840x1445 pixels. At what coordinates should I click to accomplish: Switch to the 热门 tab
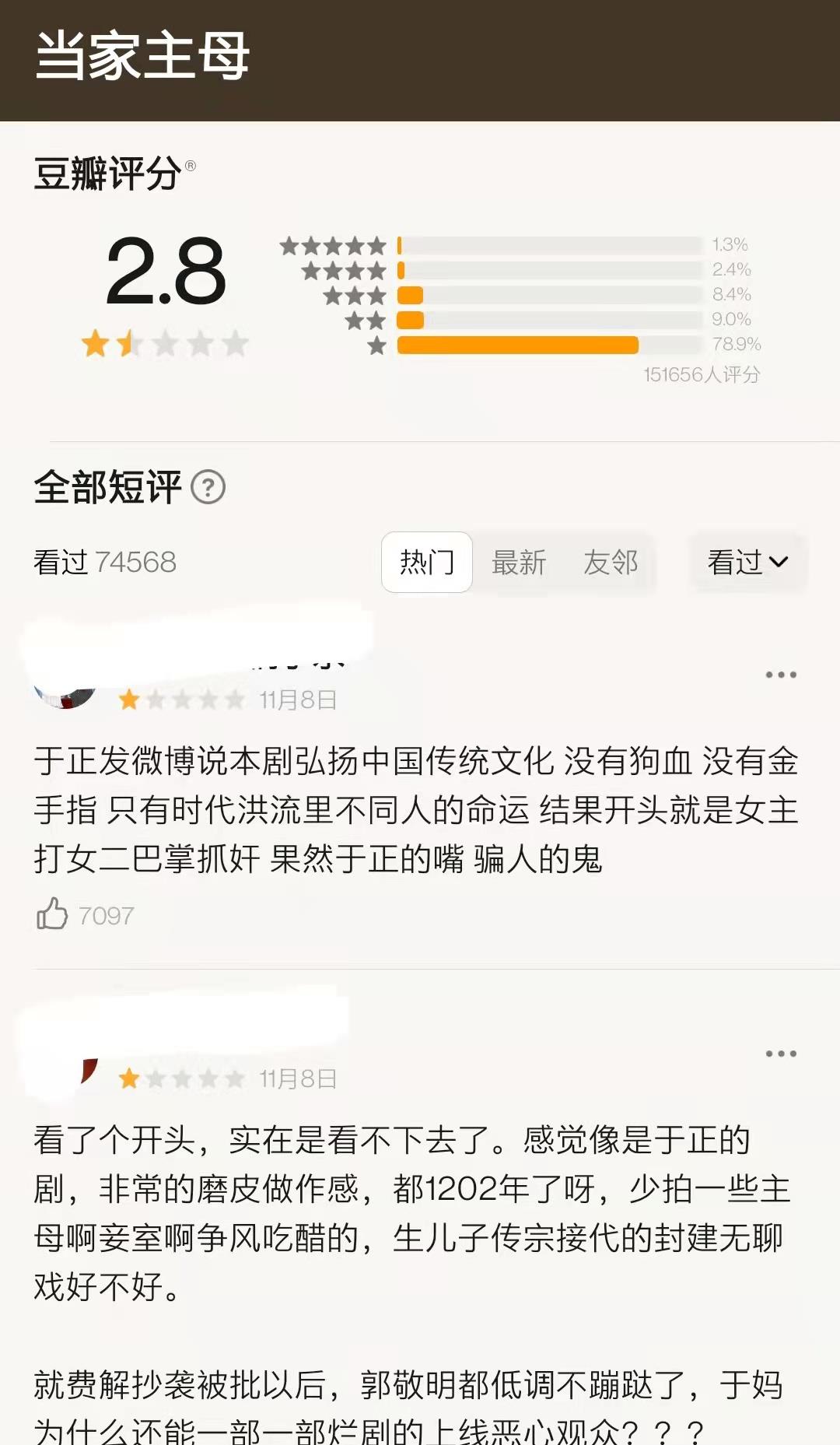427,563
